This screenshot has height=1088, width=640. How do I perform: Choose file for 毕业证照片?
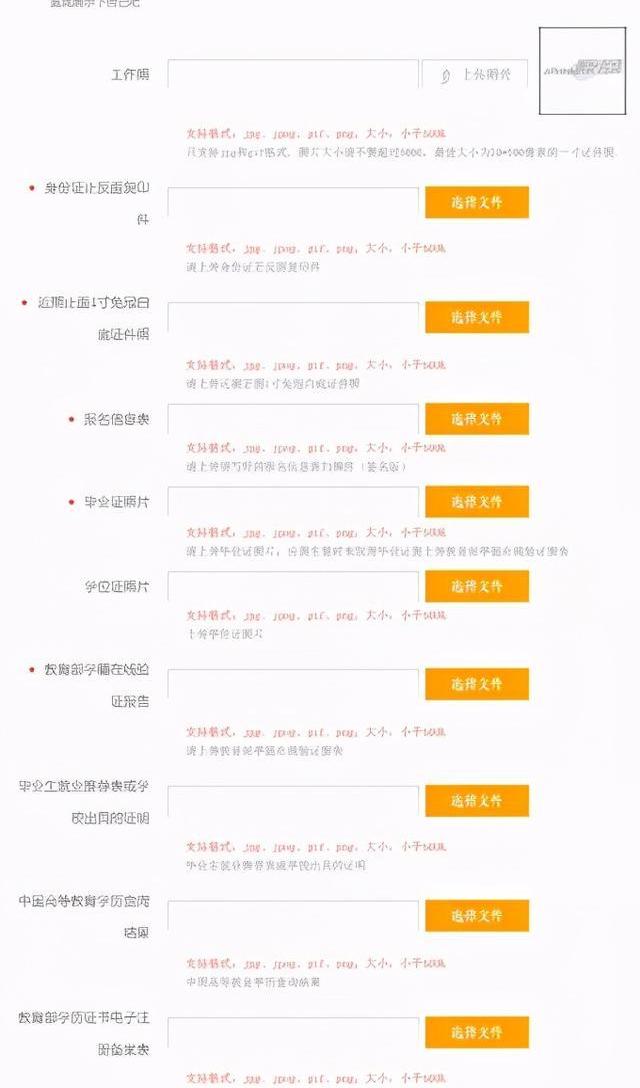(x=476, y=502)
